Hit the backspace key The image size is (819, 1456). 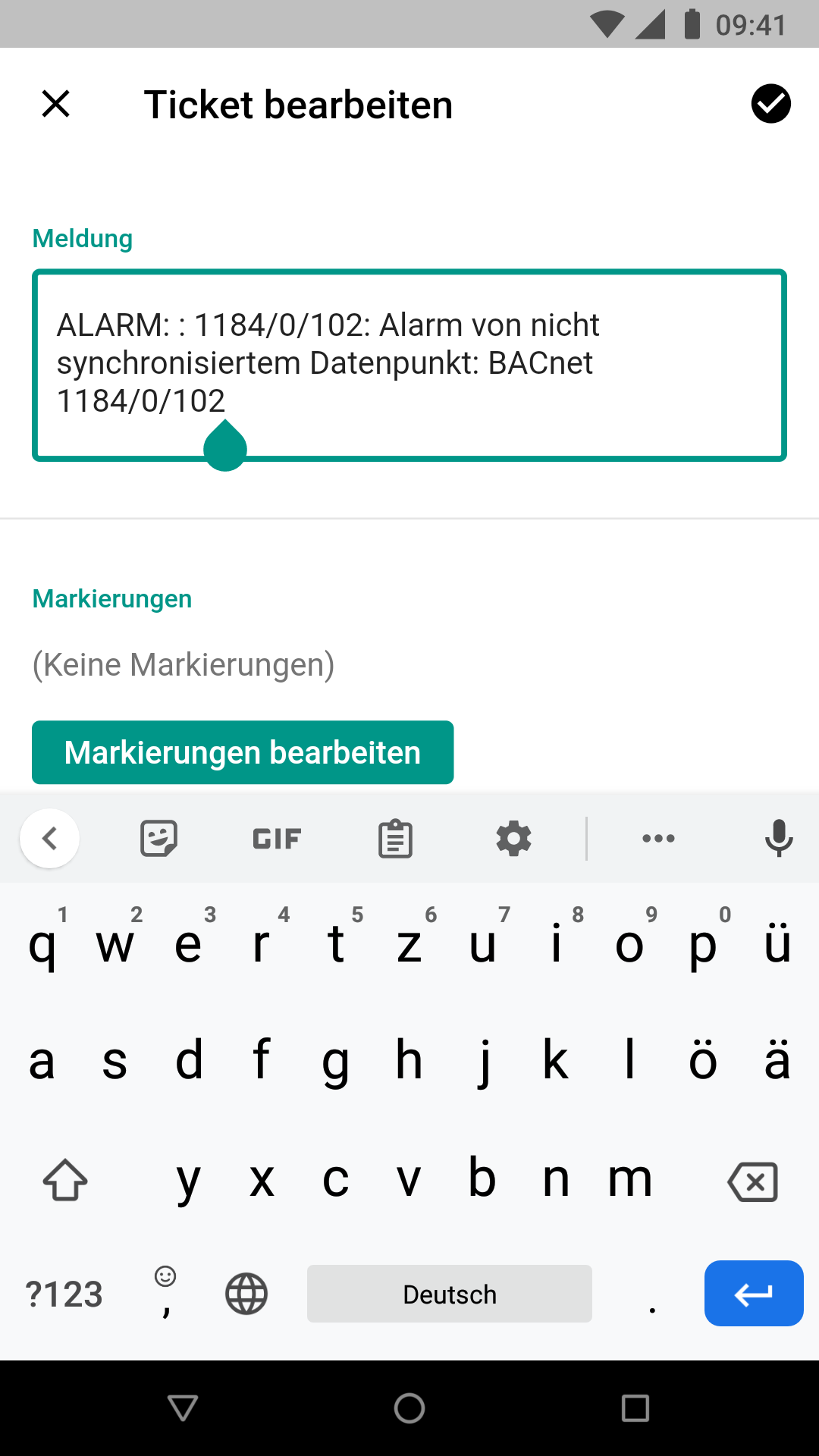(752, 1181)
